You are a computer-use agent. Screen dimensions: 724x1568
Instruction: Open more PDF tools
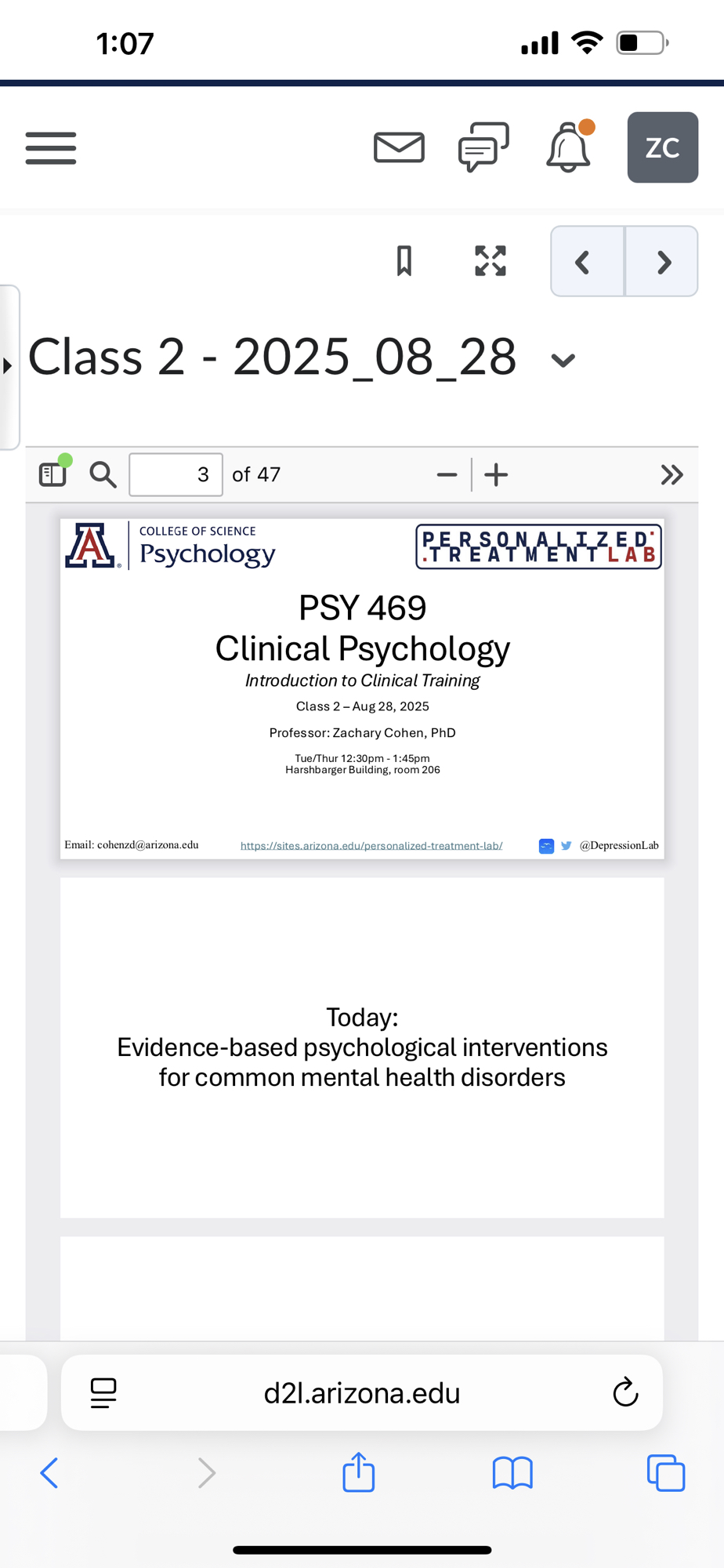[x=672, y=474]
